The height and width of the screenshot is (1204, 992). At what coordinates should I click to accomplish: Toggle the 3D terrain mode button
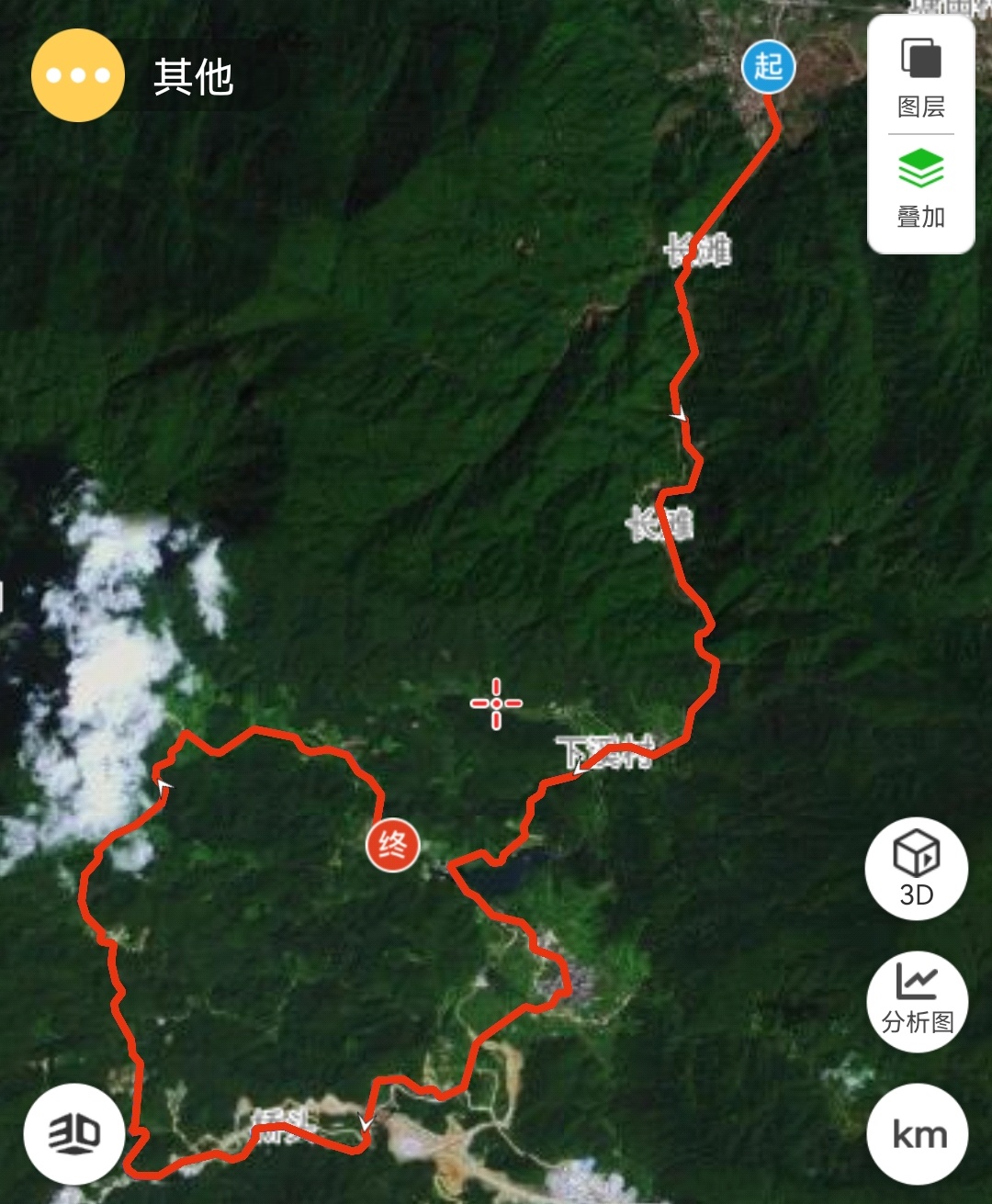pos(75,1135)
